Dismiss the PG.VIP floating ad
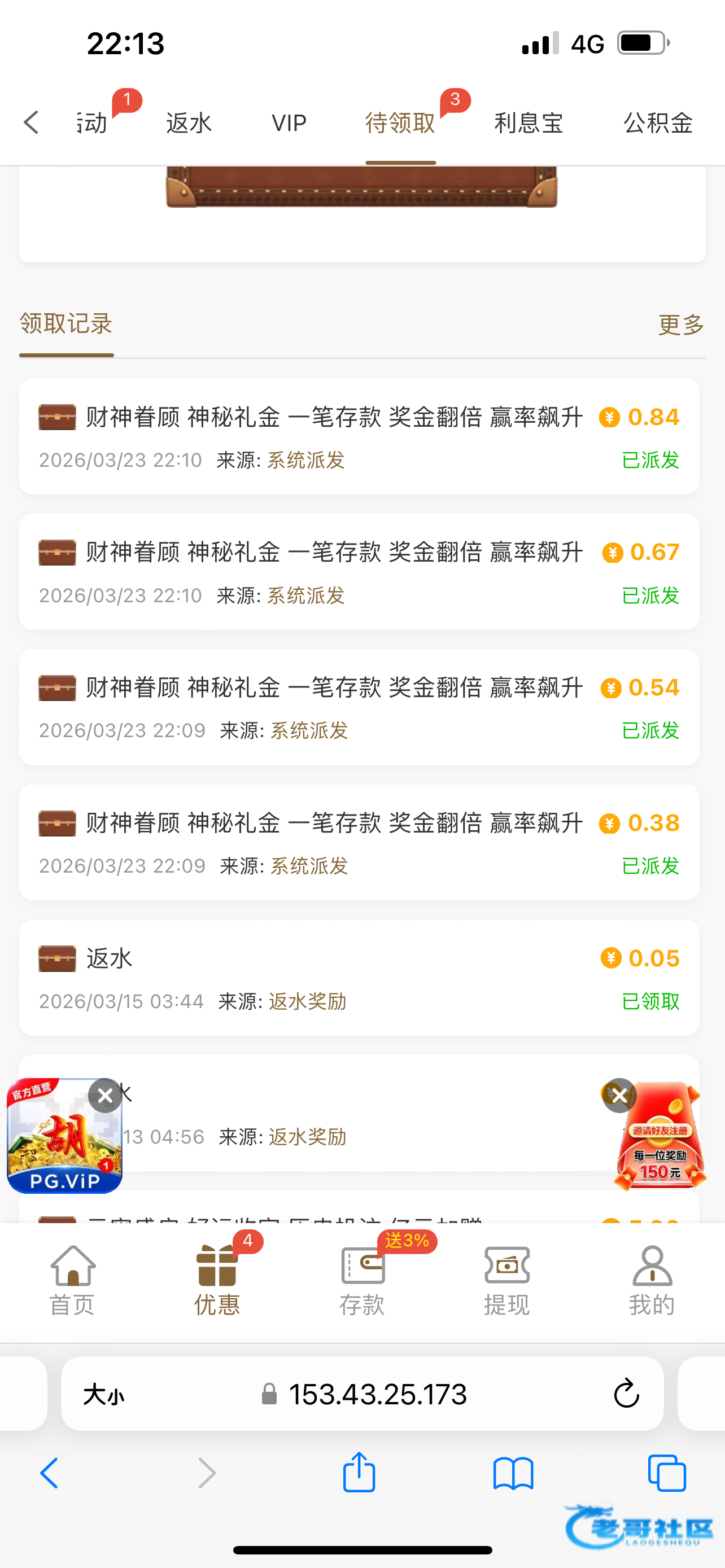 106,1096
